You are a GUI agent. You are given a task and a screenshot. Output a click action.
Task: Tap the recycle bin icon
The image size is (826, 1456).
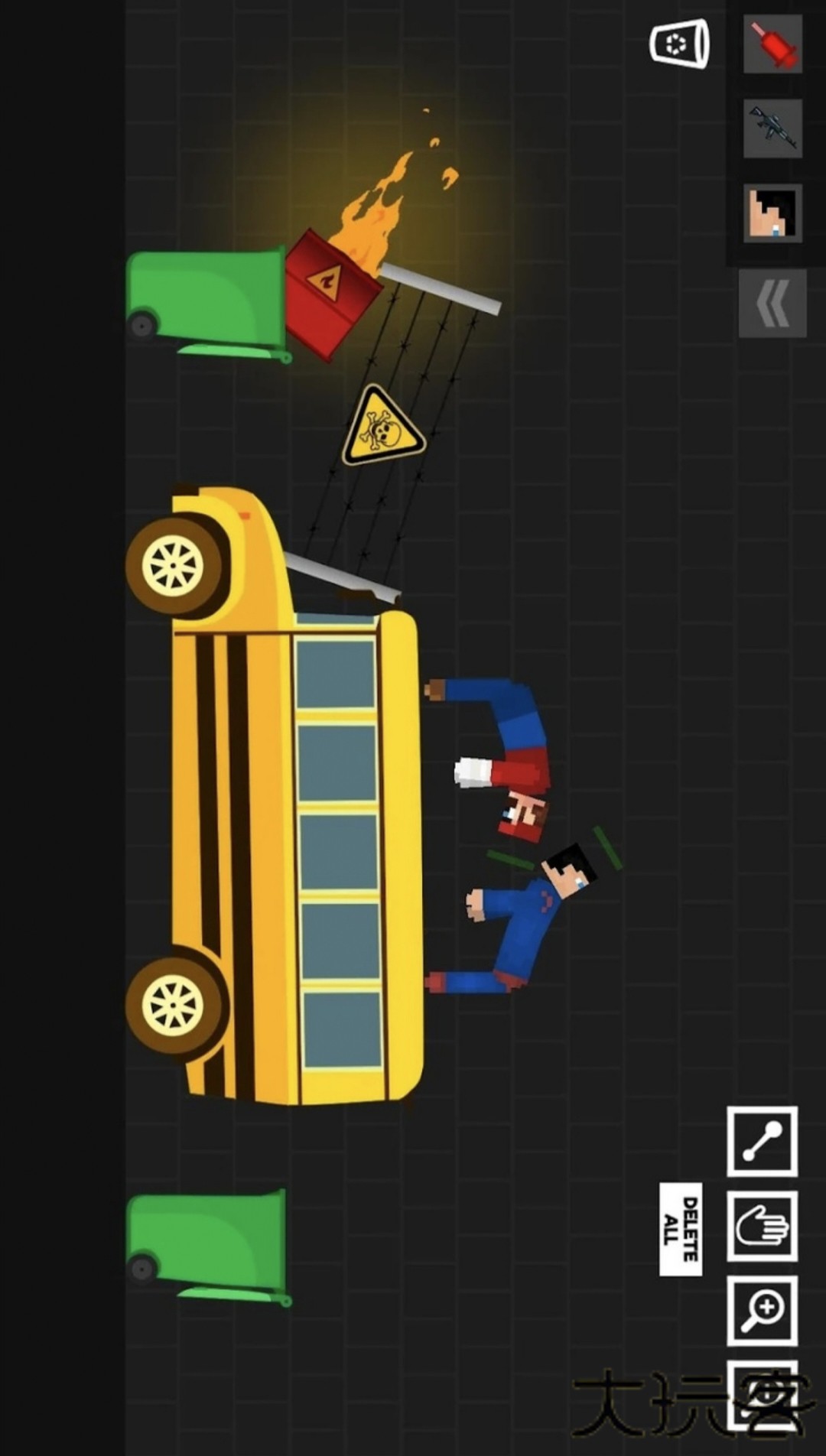[x=678, y=44]
